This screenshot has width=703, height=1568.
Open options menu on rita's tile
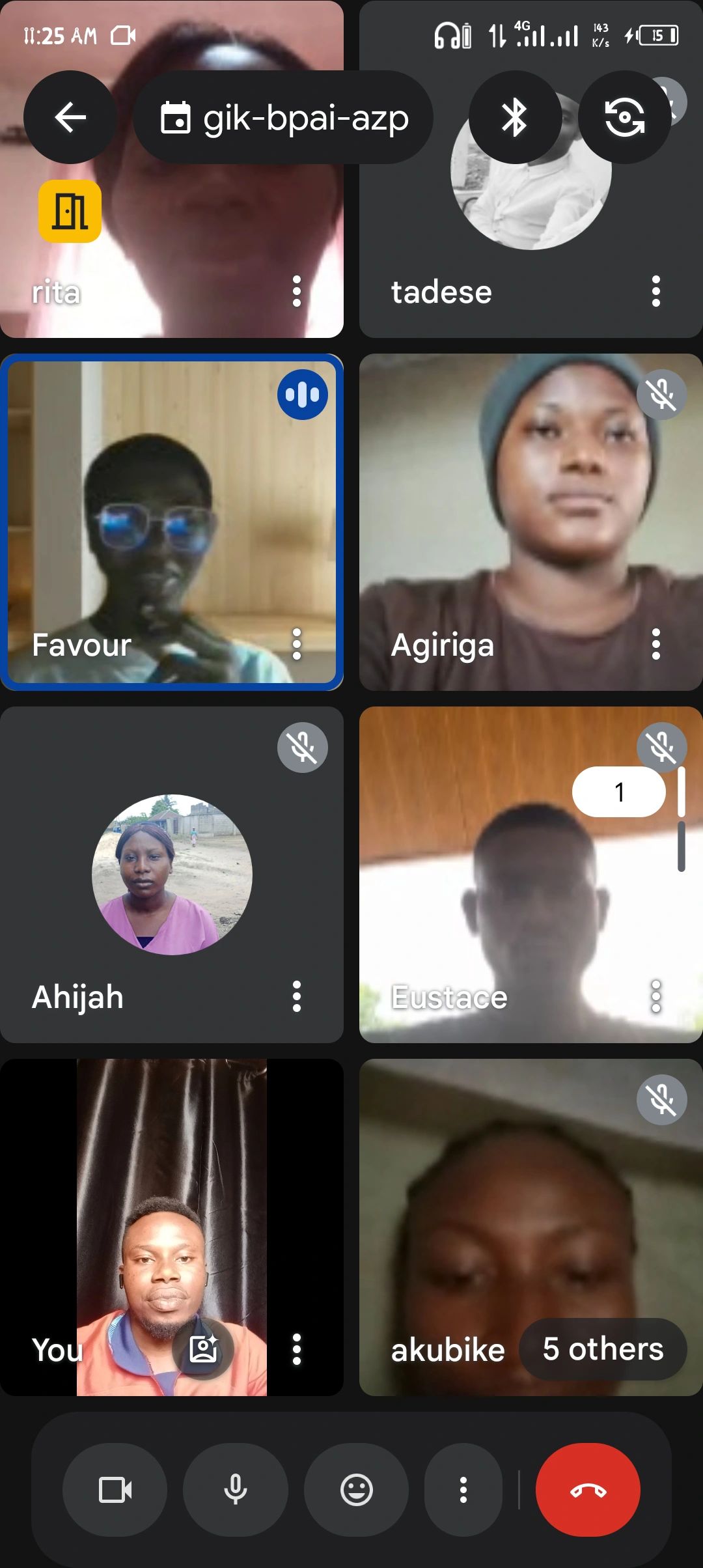pos(297,291)
